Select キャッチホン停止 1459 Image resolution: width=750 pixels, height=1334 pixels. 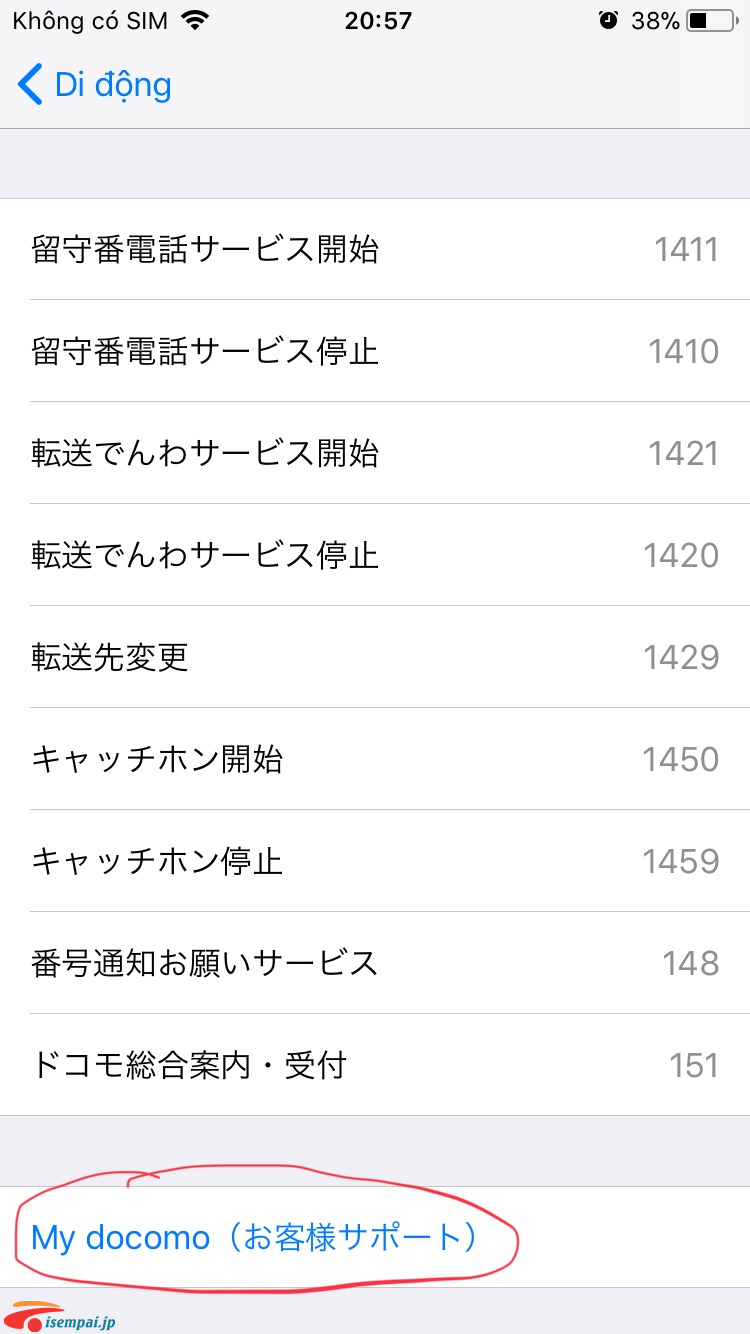(375, 861)
